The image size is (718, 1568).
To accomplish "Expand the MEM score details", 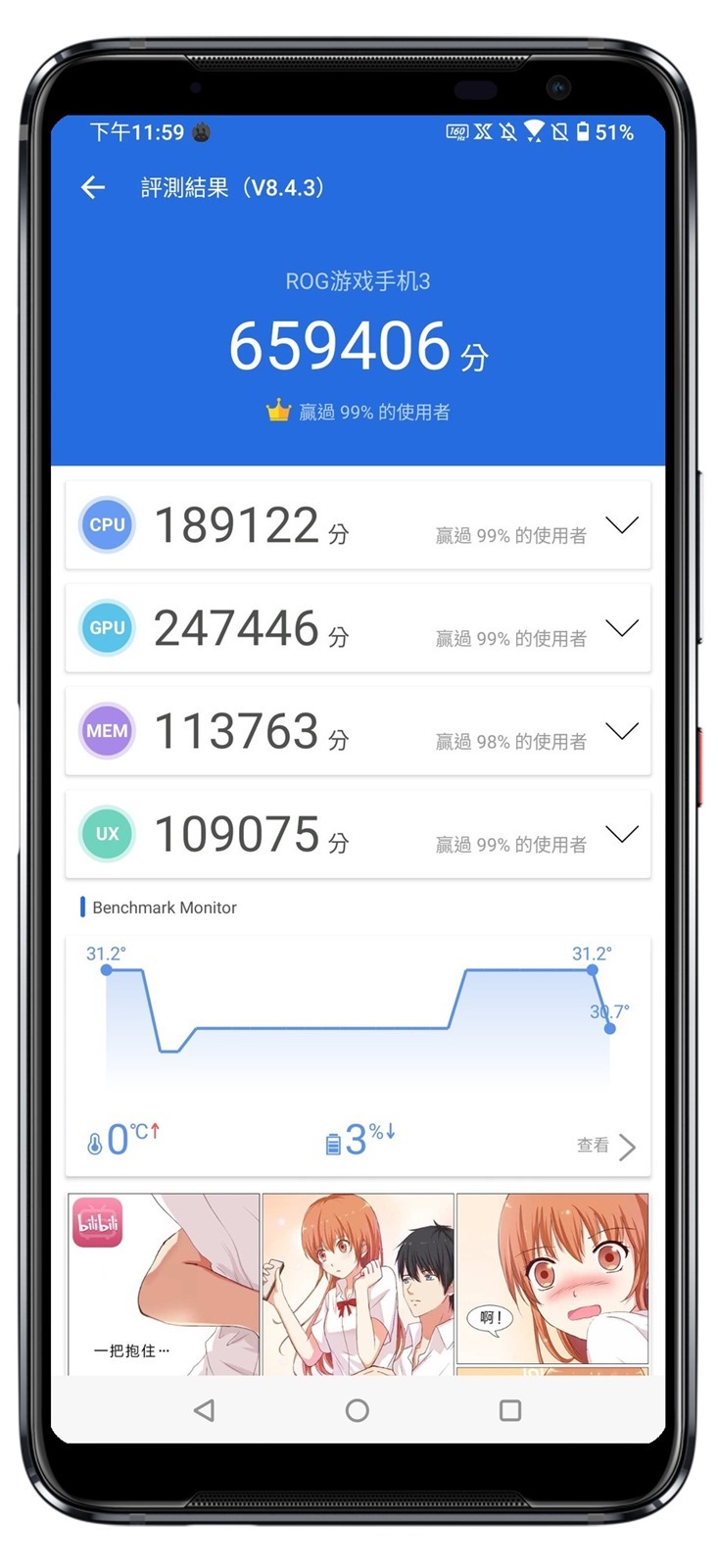I will click(x=621, y=731).
